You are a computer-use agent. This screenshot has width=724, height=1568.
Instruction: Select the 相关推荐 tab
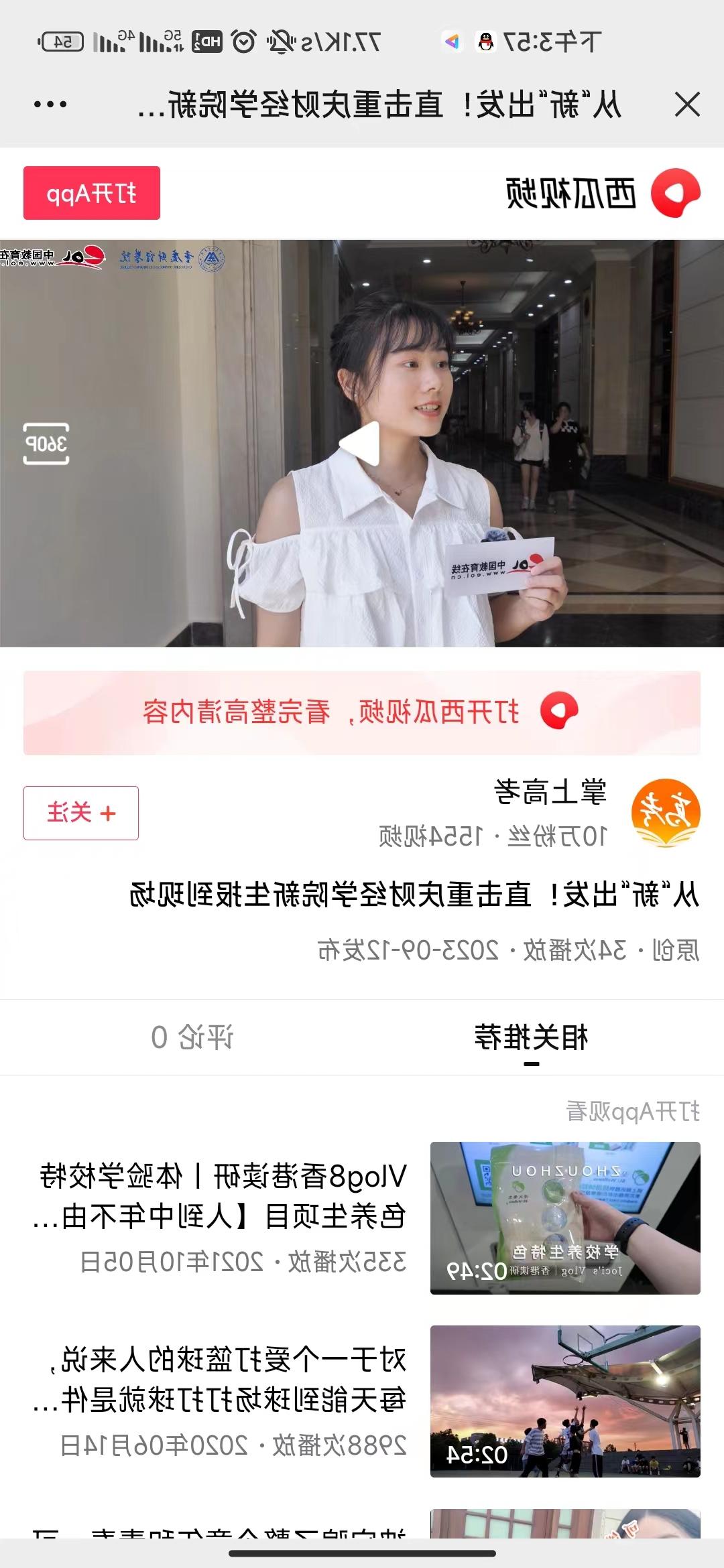pyautogui.click(x=531, y=1037)
